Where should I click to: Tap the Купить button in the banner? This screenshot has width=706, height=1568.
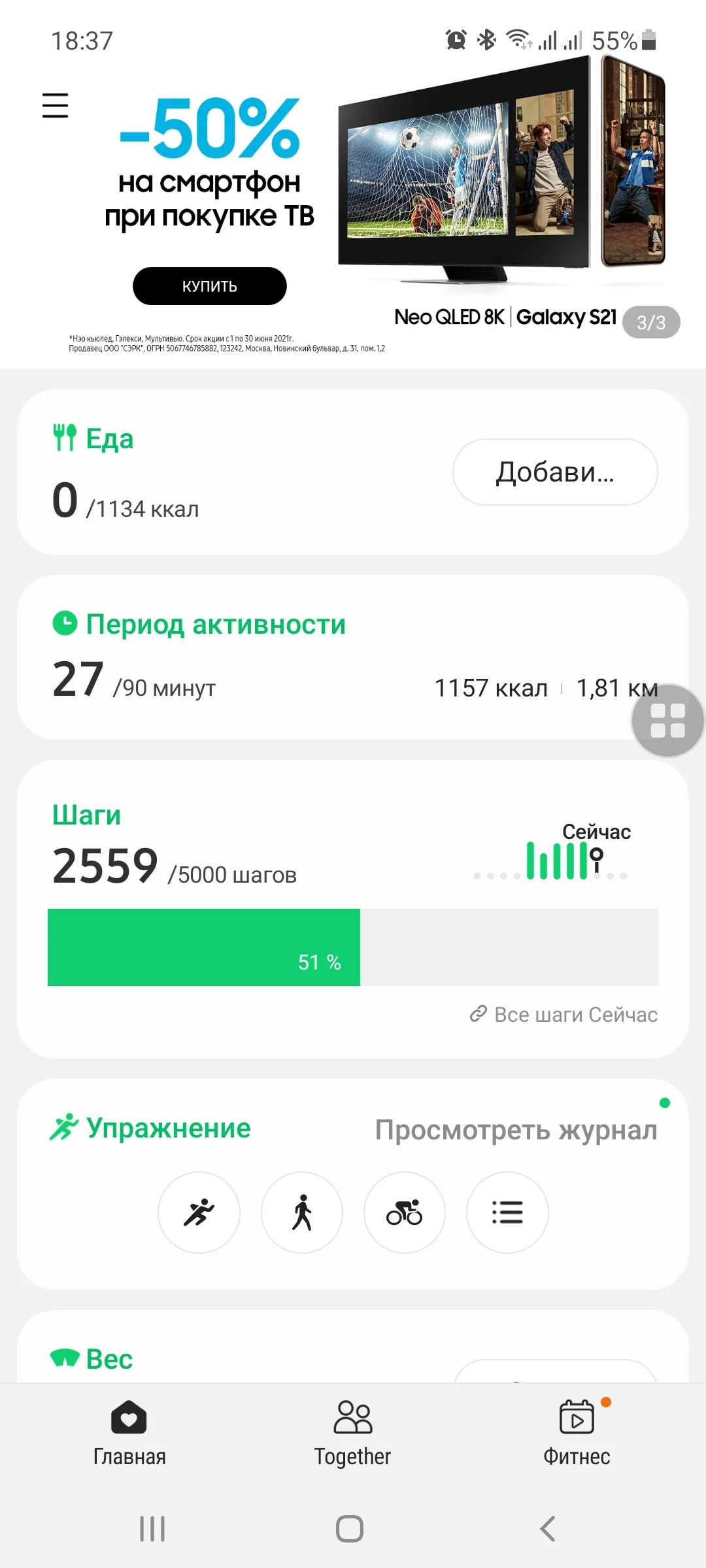click(x=209, y=286)
